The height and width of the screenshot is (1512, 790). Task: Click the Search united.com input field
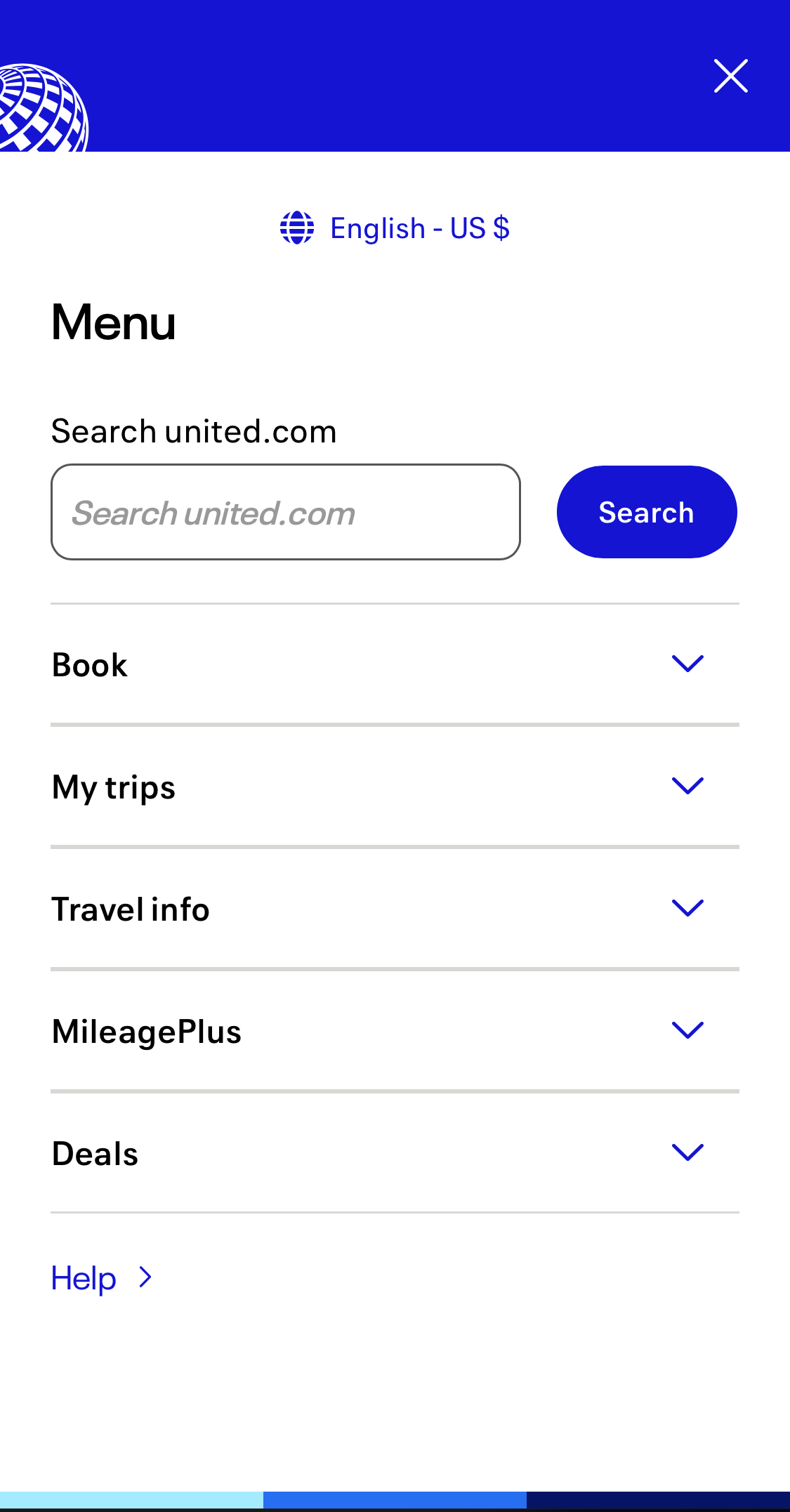click(x=285, y=511)
